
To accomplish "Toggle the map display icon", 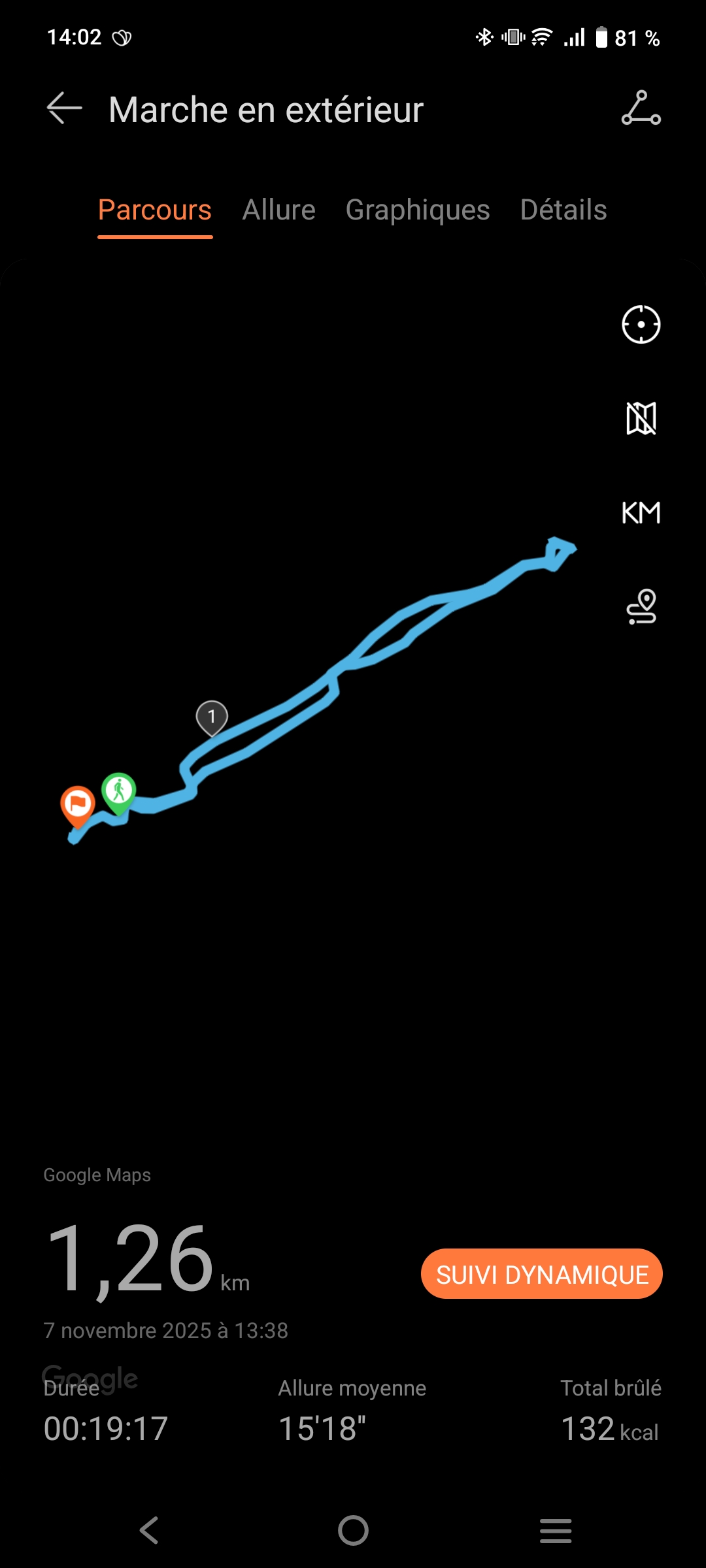I will click(641, 418).
